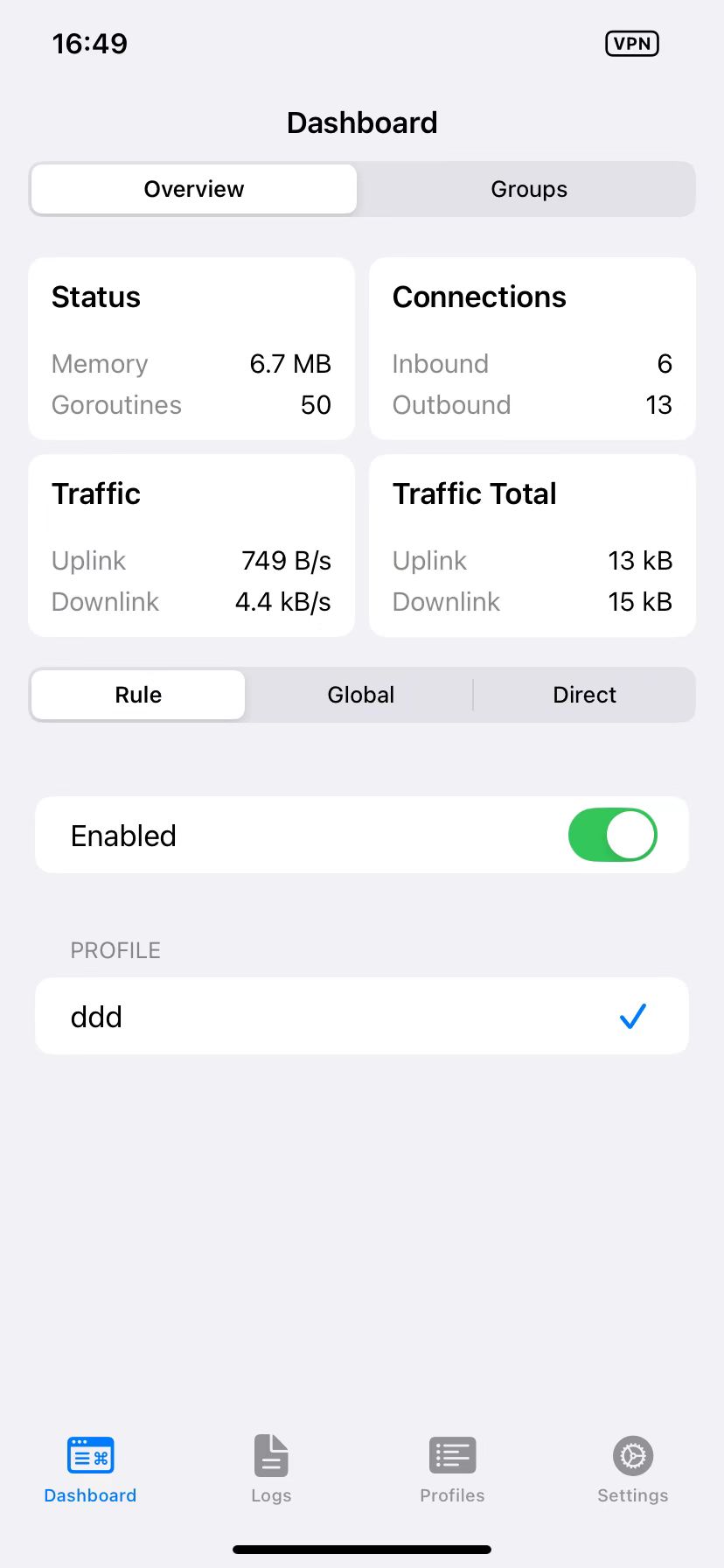724x1568 pixels.
Task: Switch to Direct mode
Action: tap(584, 695)
